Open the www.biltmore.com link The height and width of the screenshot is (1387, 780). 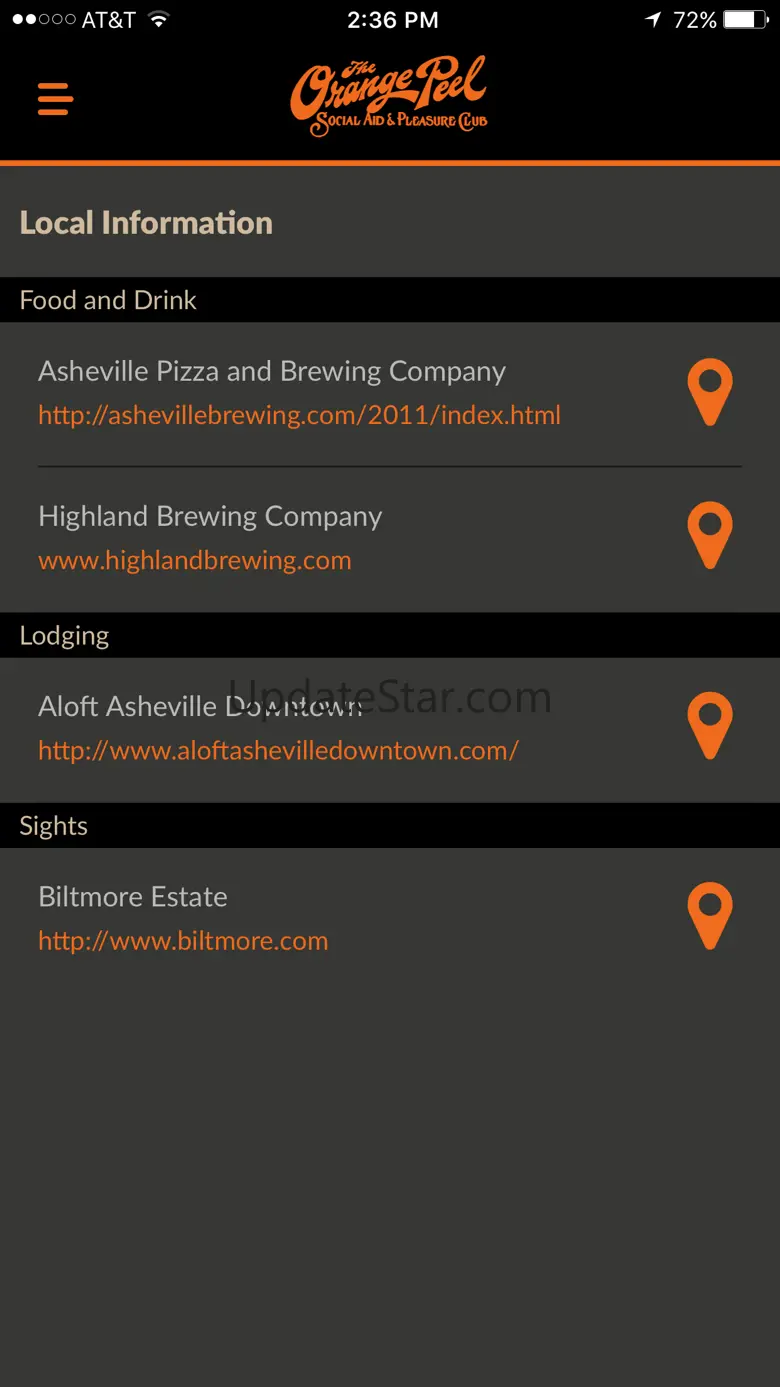point(183,941)
